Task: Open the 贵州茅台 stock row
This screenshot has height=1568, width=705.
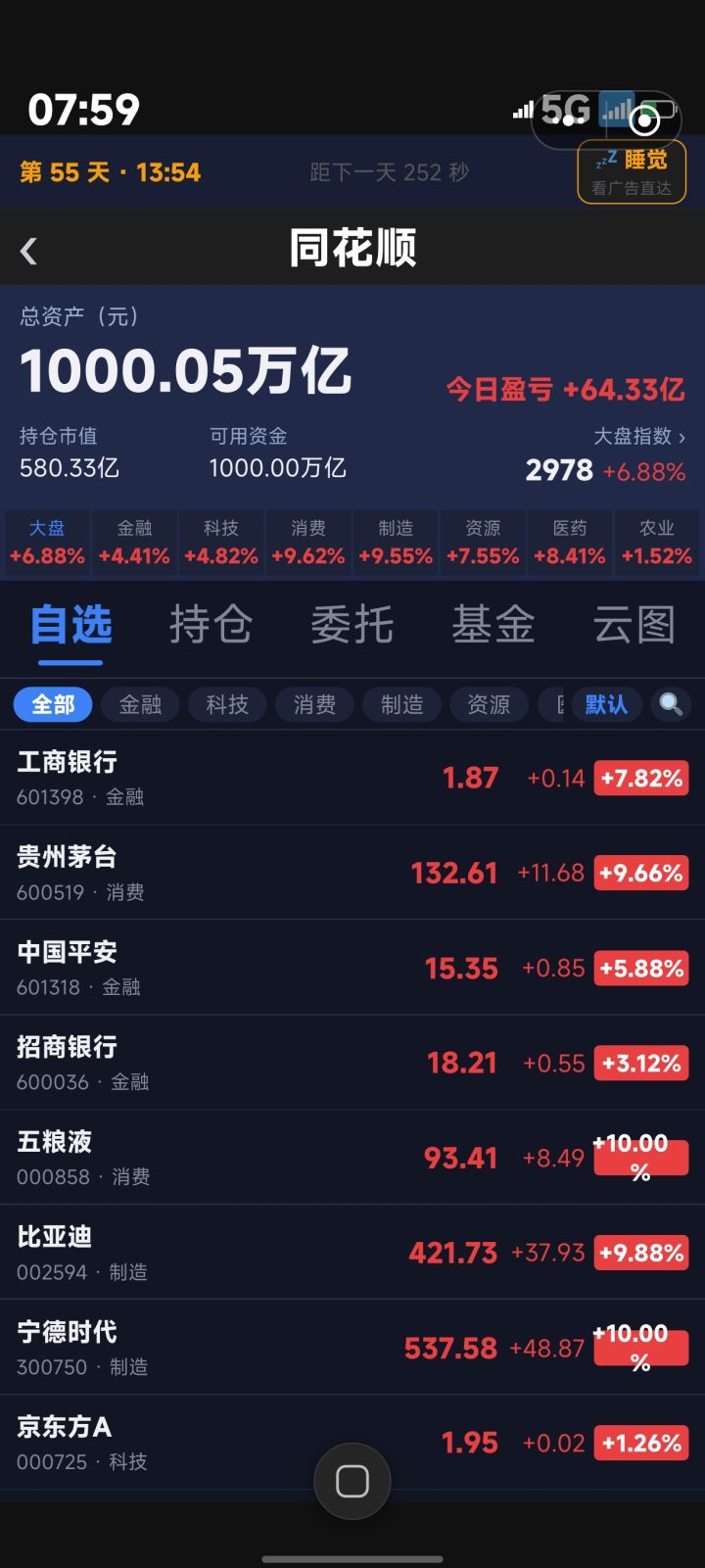Action: [352, 873]
